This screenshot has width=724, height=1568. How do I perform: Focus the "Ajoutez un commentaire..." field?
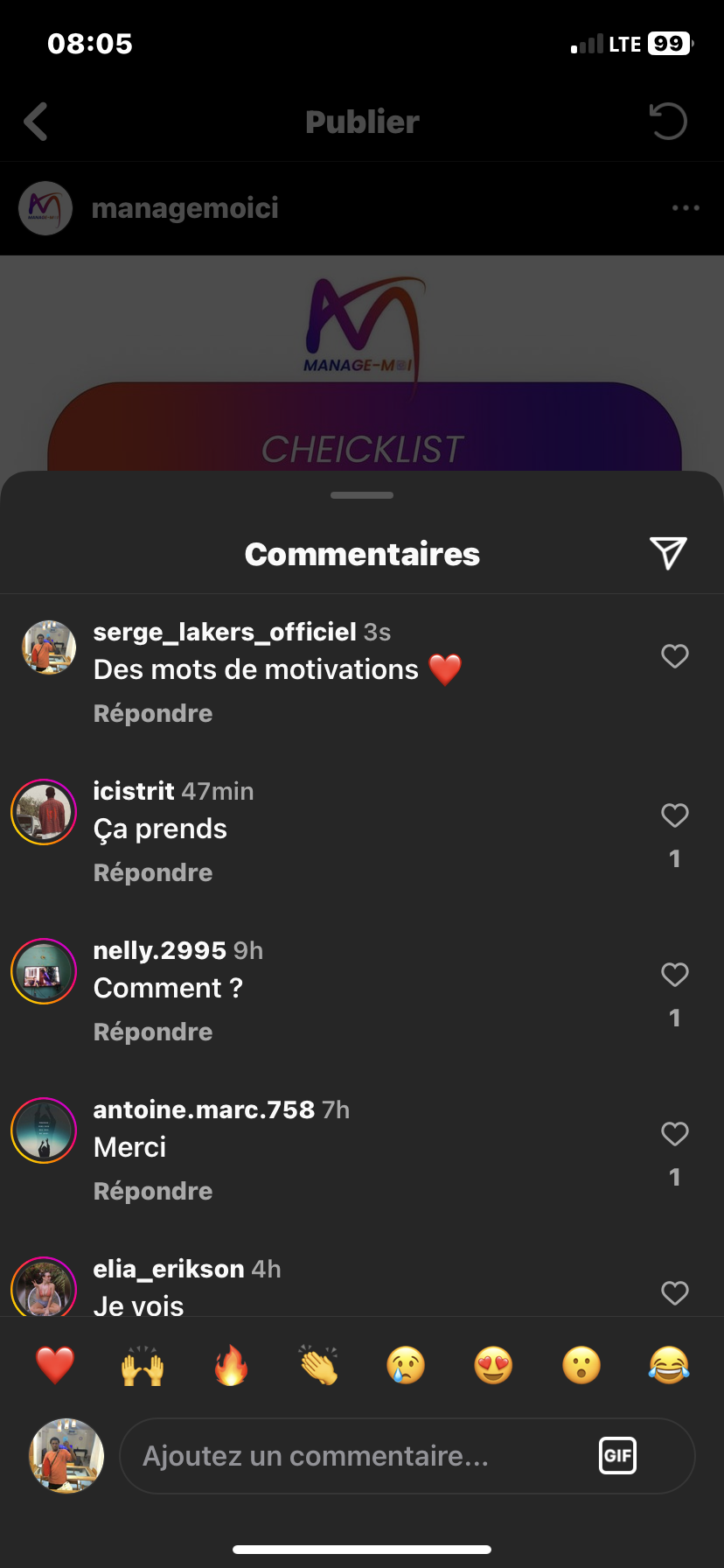point(350,1456)
